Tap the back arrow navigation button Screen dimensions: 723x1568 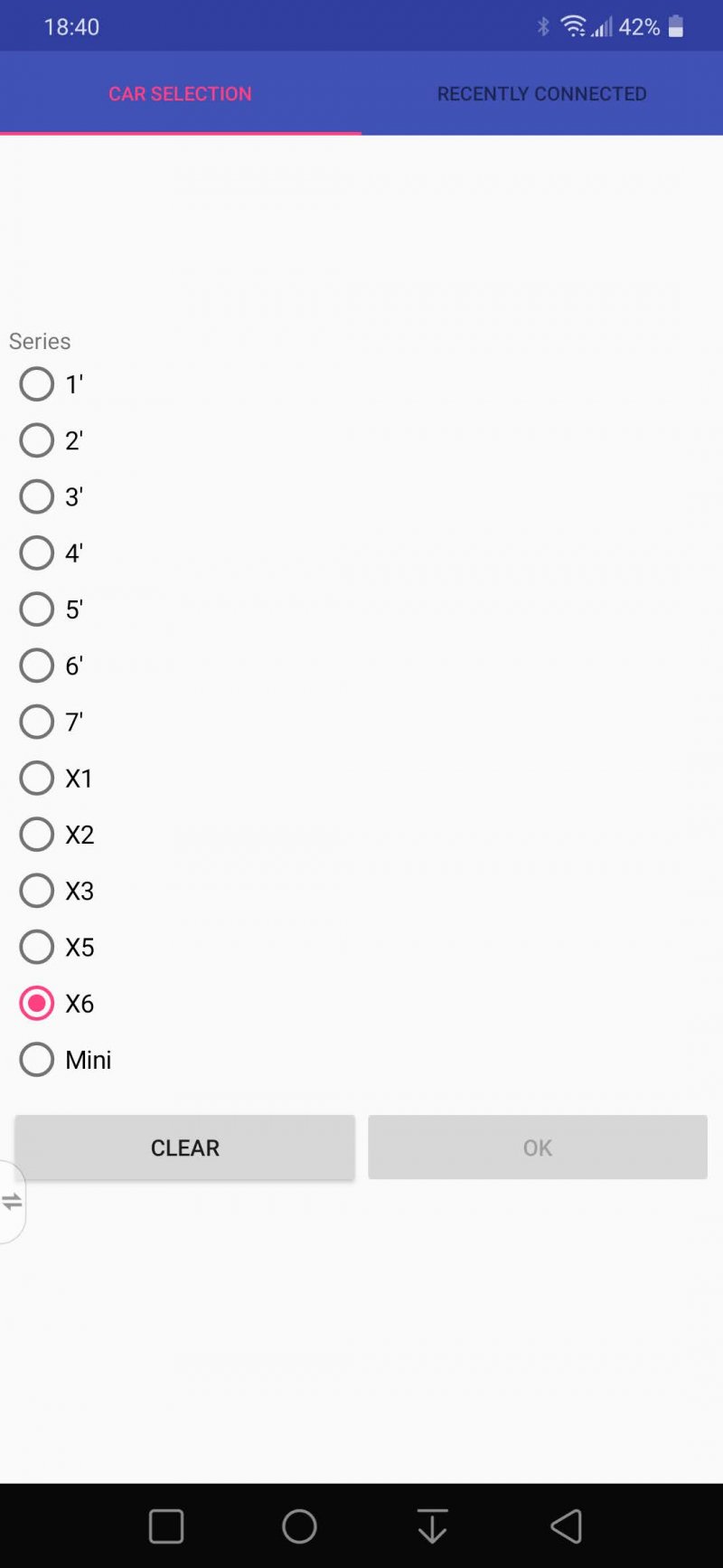pyautogui.click(x=566, y=1525)
